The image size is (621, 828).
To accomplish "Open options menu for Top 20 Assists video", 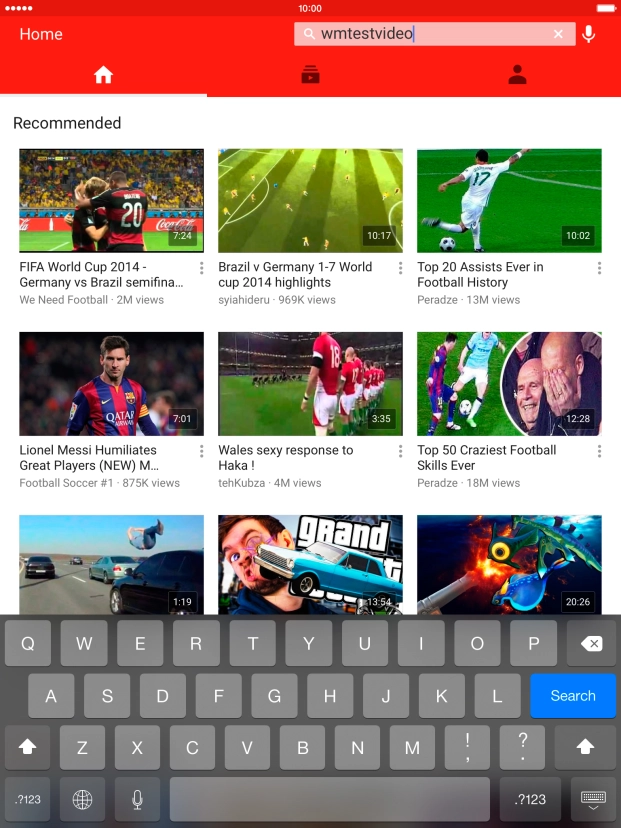I will coord(599,268).
